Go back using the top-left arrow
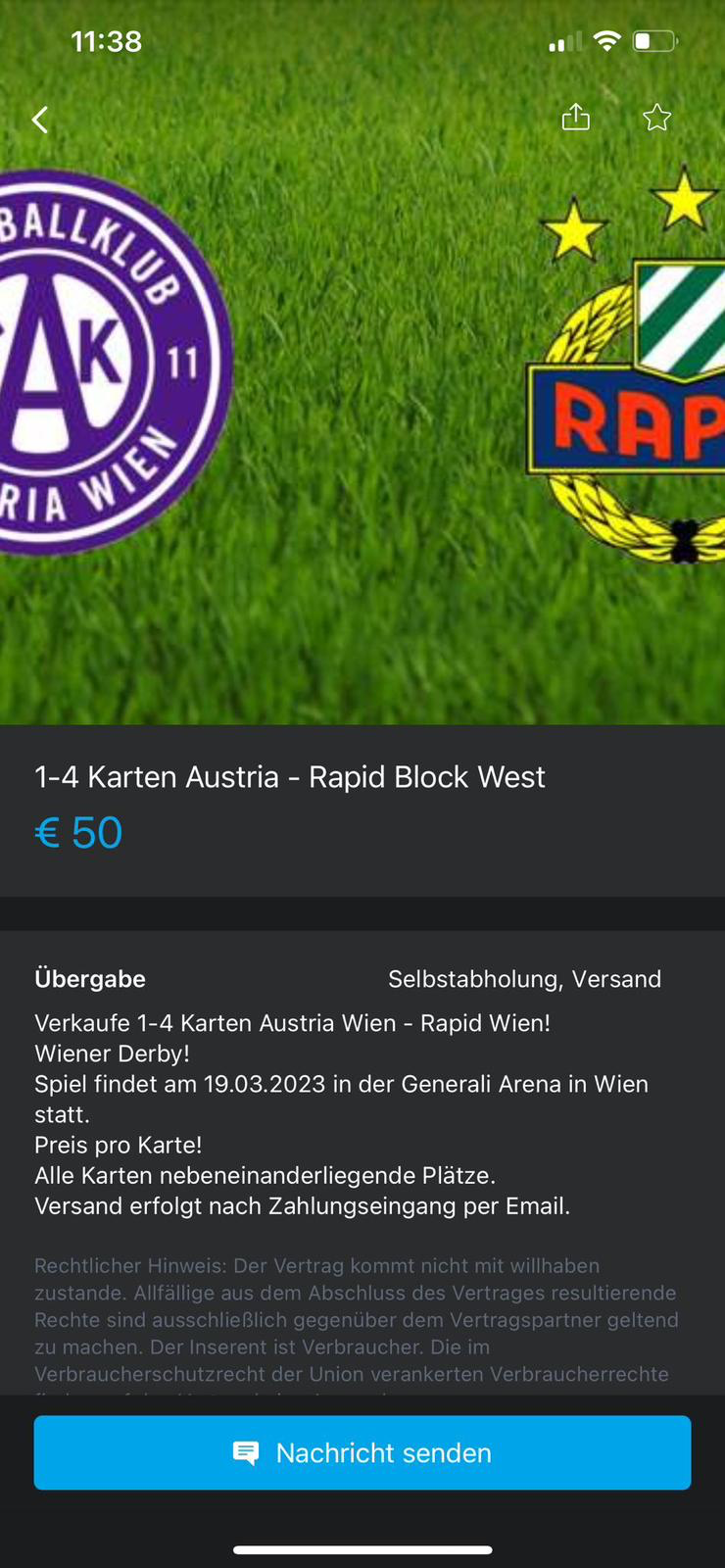Image resolution: width=725 pixels, height=1568 pixels. (40, 120)
